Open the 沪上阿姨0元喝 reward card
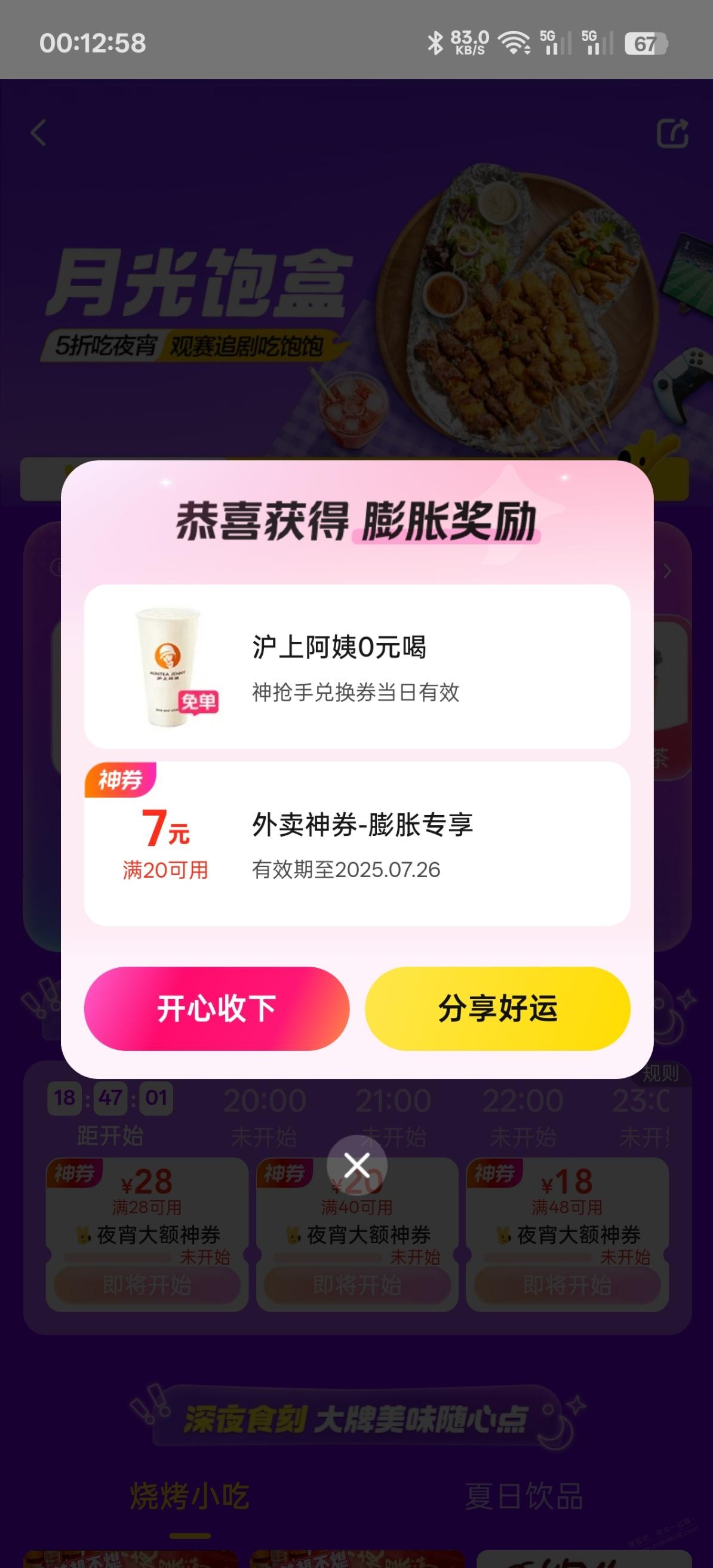This screenshot has height=1568, width=713. pos(357,666)
